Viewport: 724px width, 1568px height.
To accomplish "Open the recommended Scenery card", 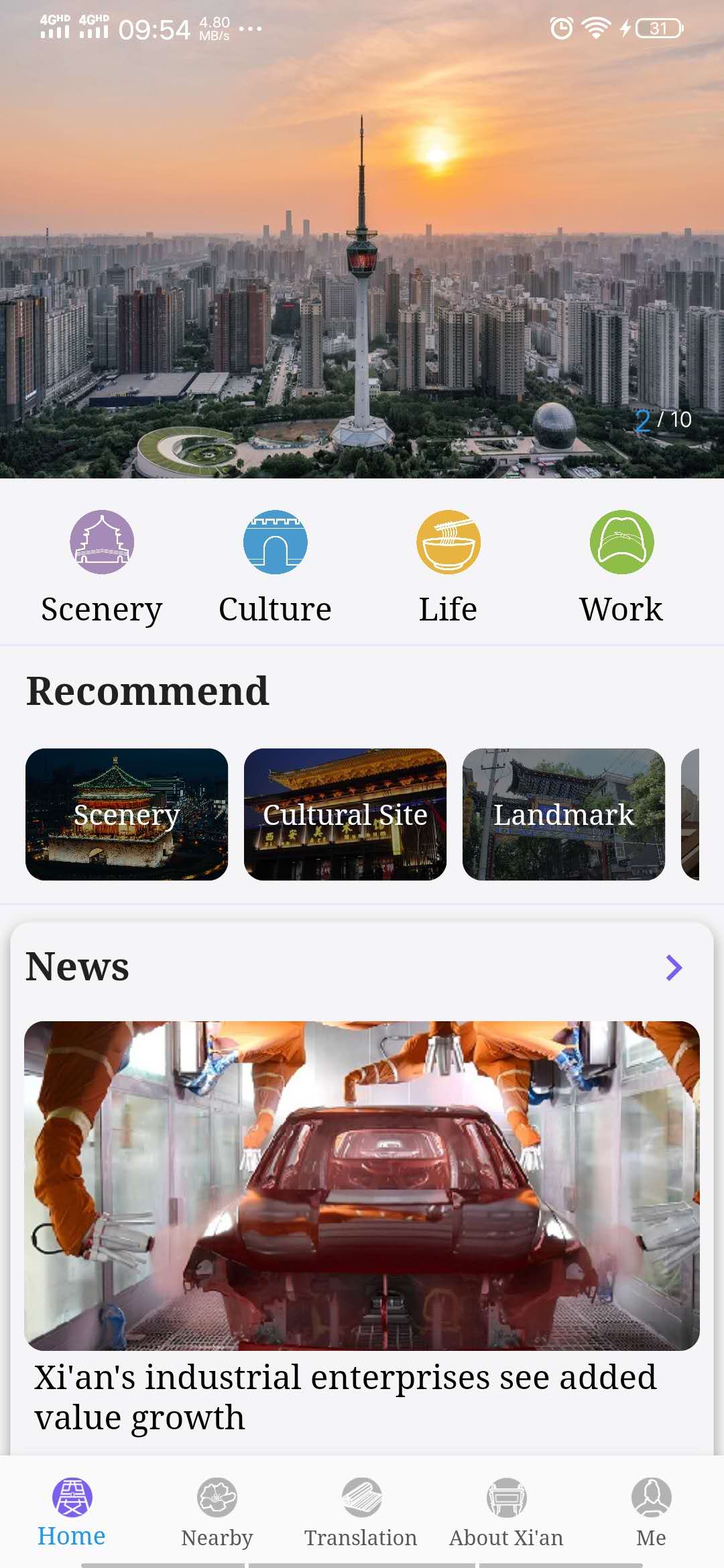I will point(127,814).
